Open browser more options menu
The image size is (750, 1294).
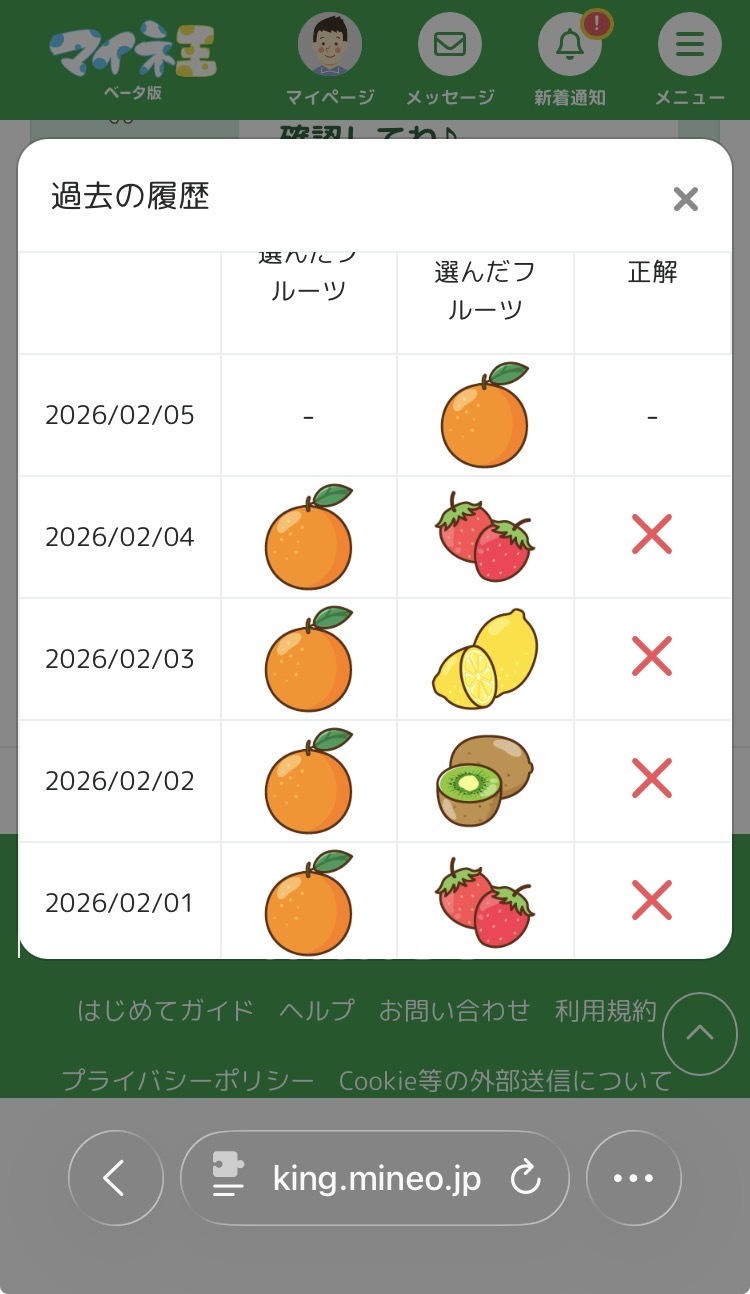click(x=633, y=1178)
